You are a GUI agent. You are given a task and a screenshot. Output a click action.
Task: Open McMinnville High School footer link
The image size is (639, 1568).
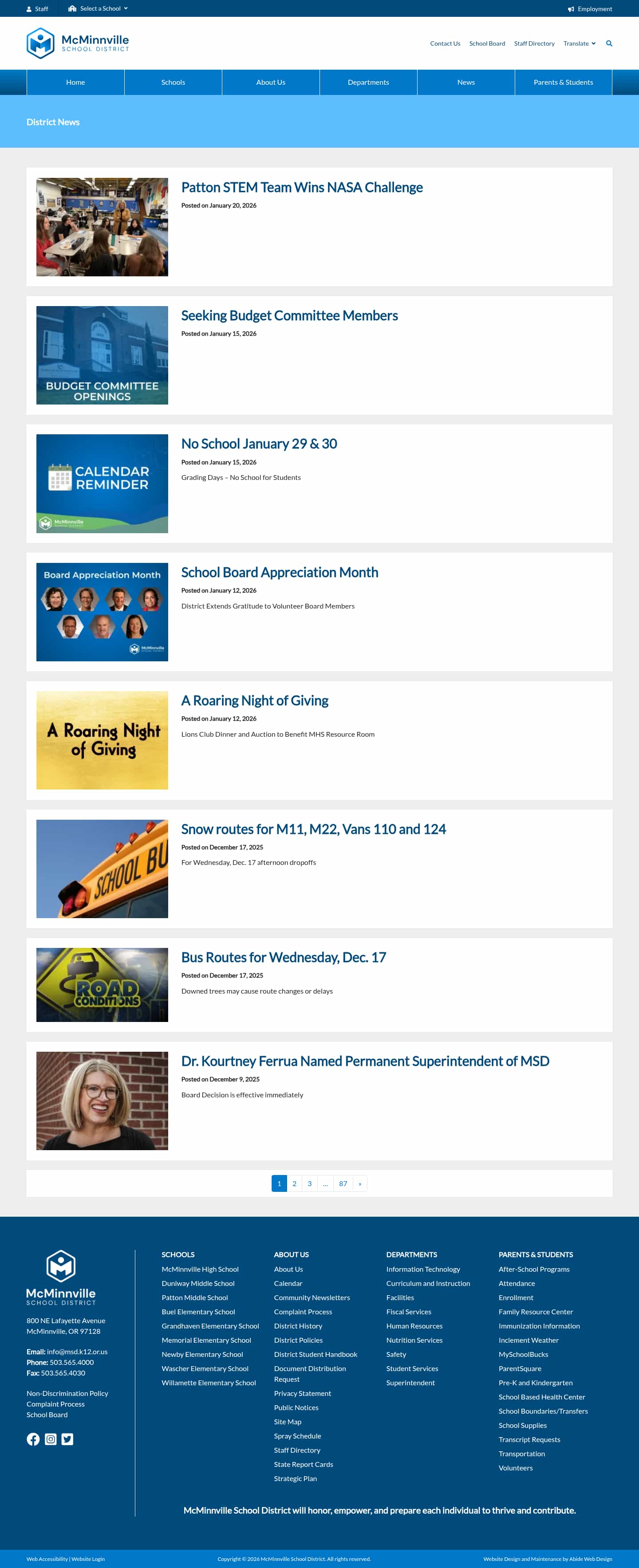coord(200,1269)
